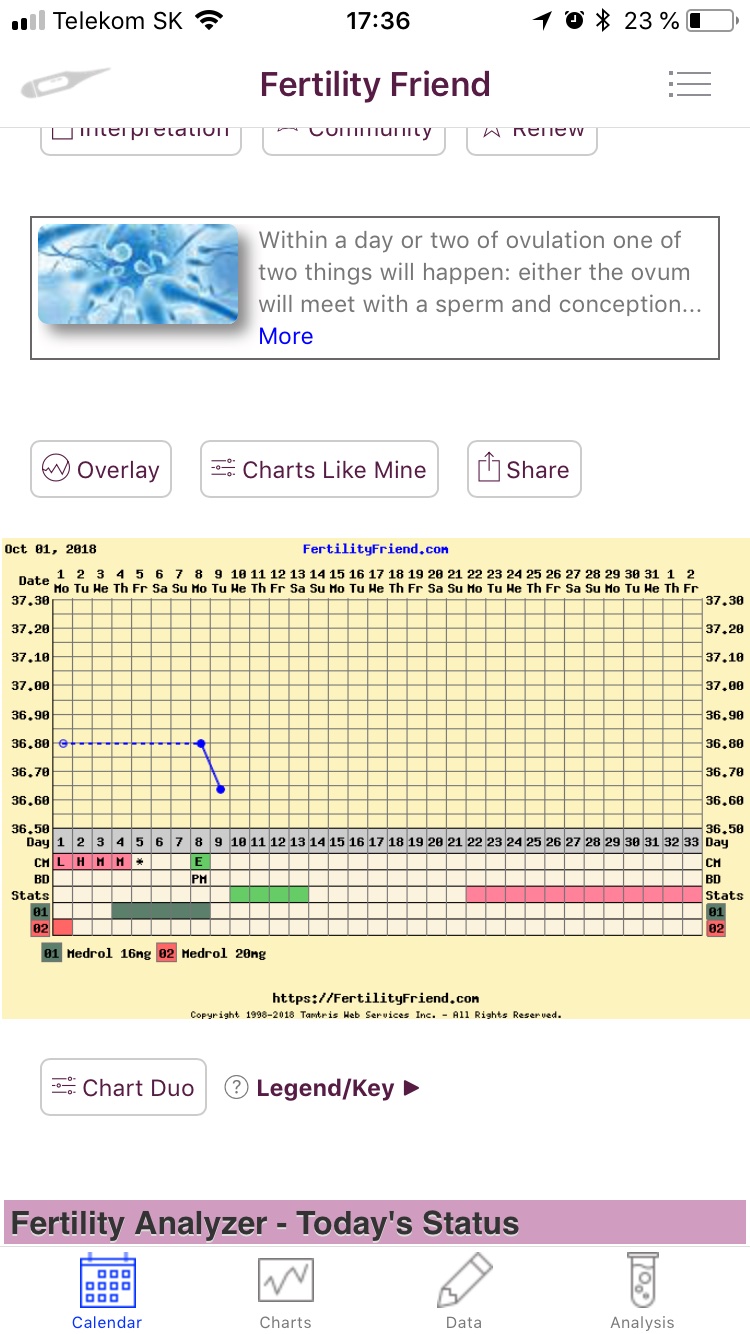
Task: Switch to the Charts tab
Action: (x=286, y=1291)
